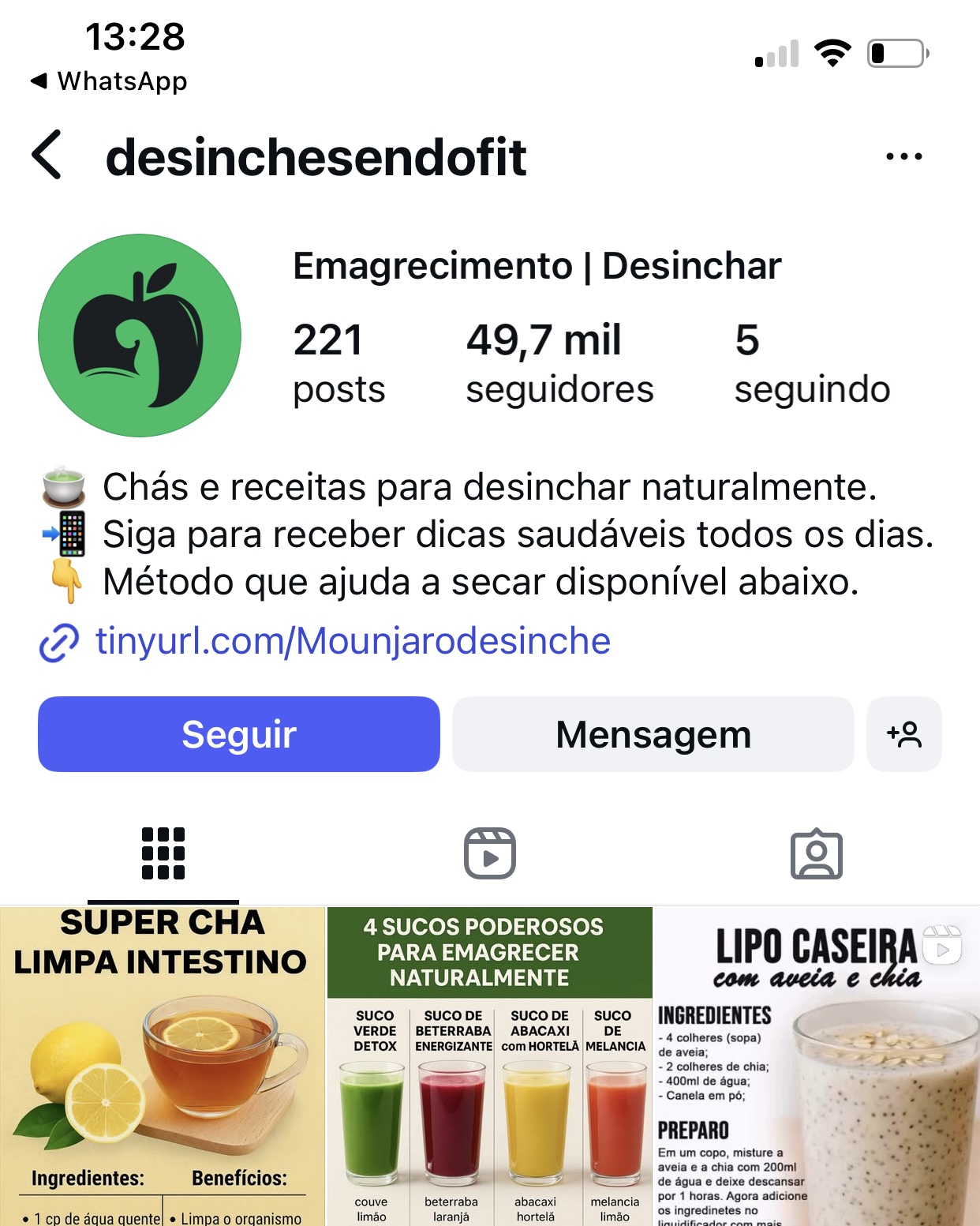Open the posts grid tab icon
980x1226 pixels.
click(x=163, y=853)
